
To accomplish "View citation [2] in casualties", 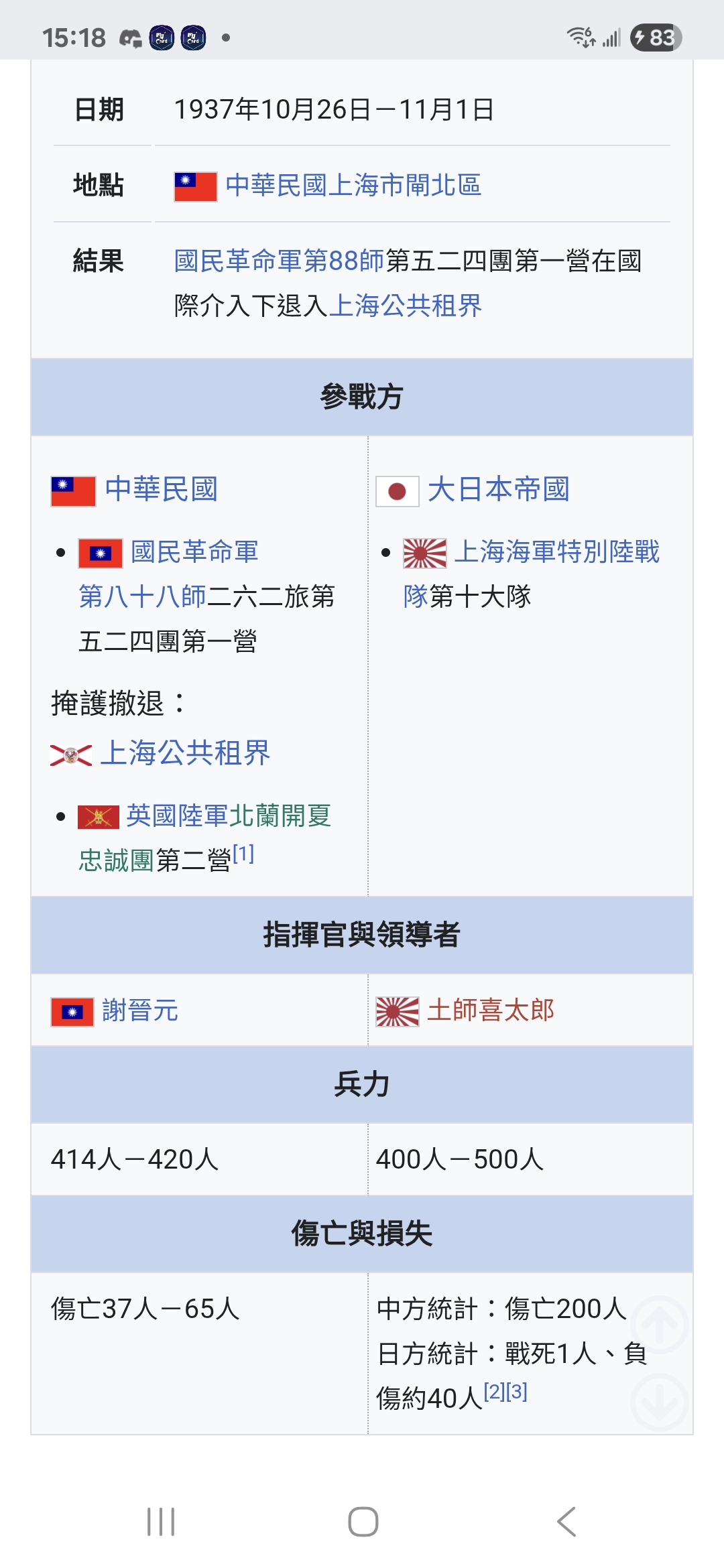I will 494,1392.
